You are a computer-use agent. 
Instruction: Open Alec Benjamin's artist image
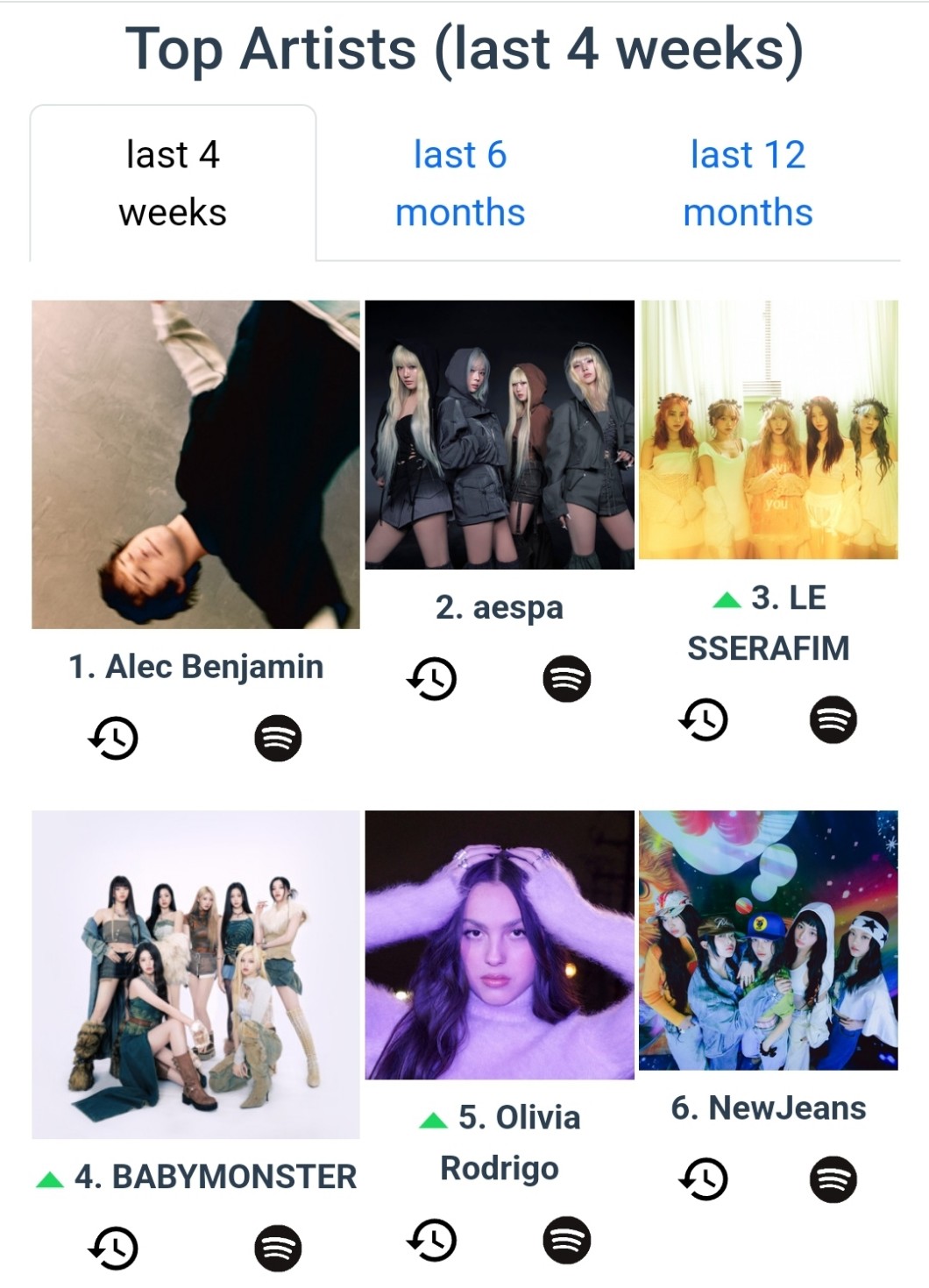click(x=195, y=464)
